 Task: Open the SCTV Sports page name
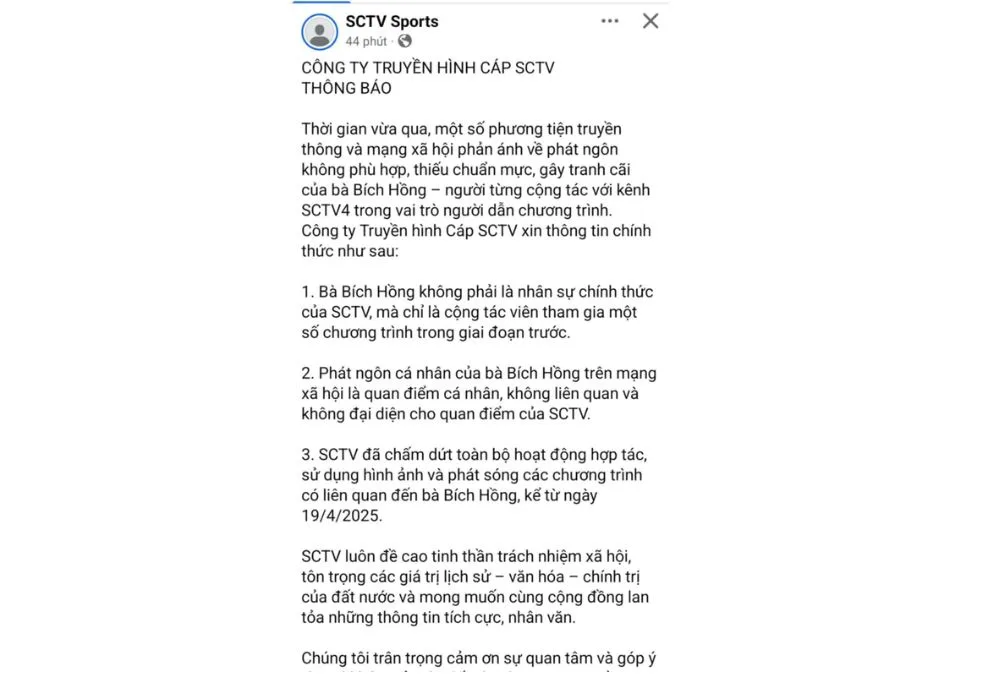pos(391,21)
